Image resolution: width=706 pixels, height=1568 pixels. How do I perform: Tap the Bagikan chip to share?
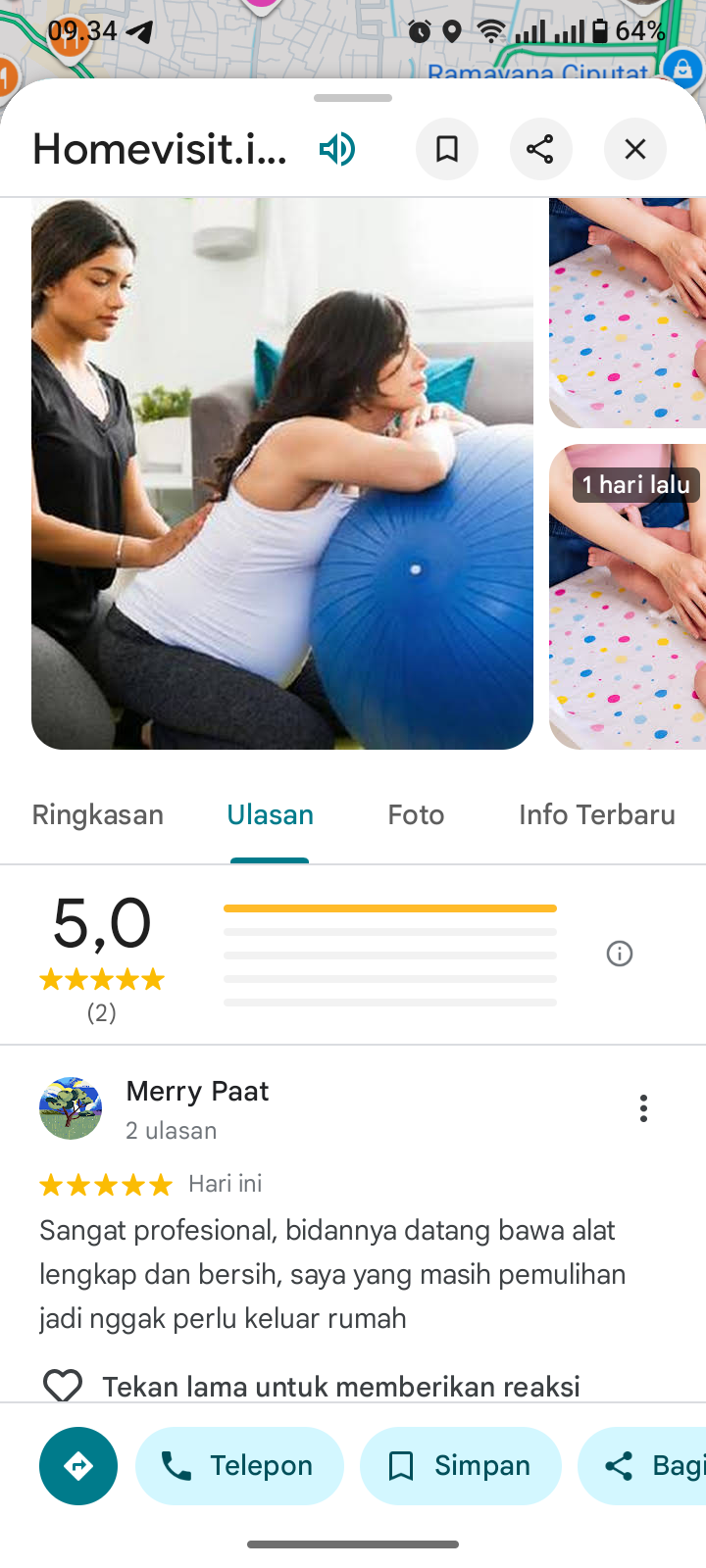pyautogui.click(x=647, y=1466)
